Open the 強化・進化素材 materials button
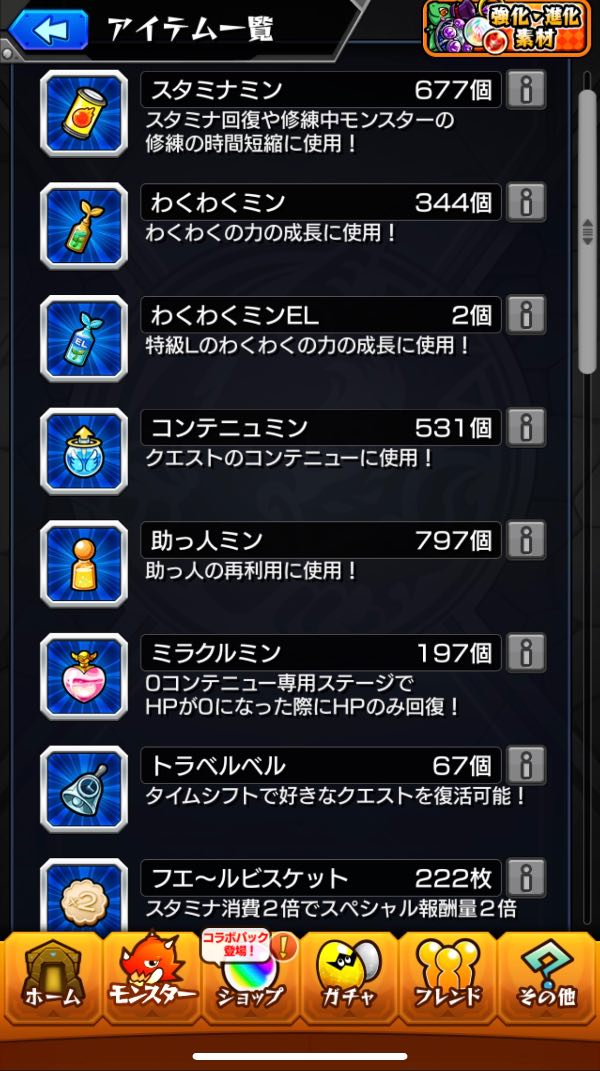 506,28
